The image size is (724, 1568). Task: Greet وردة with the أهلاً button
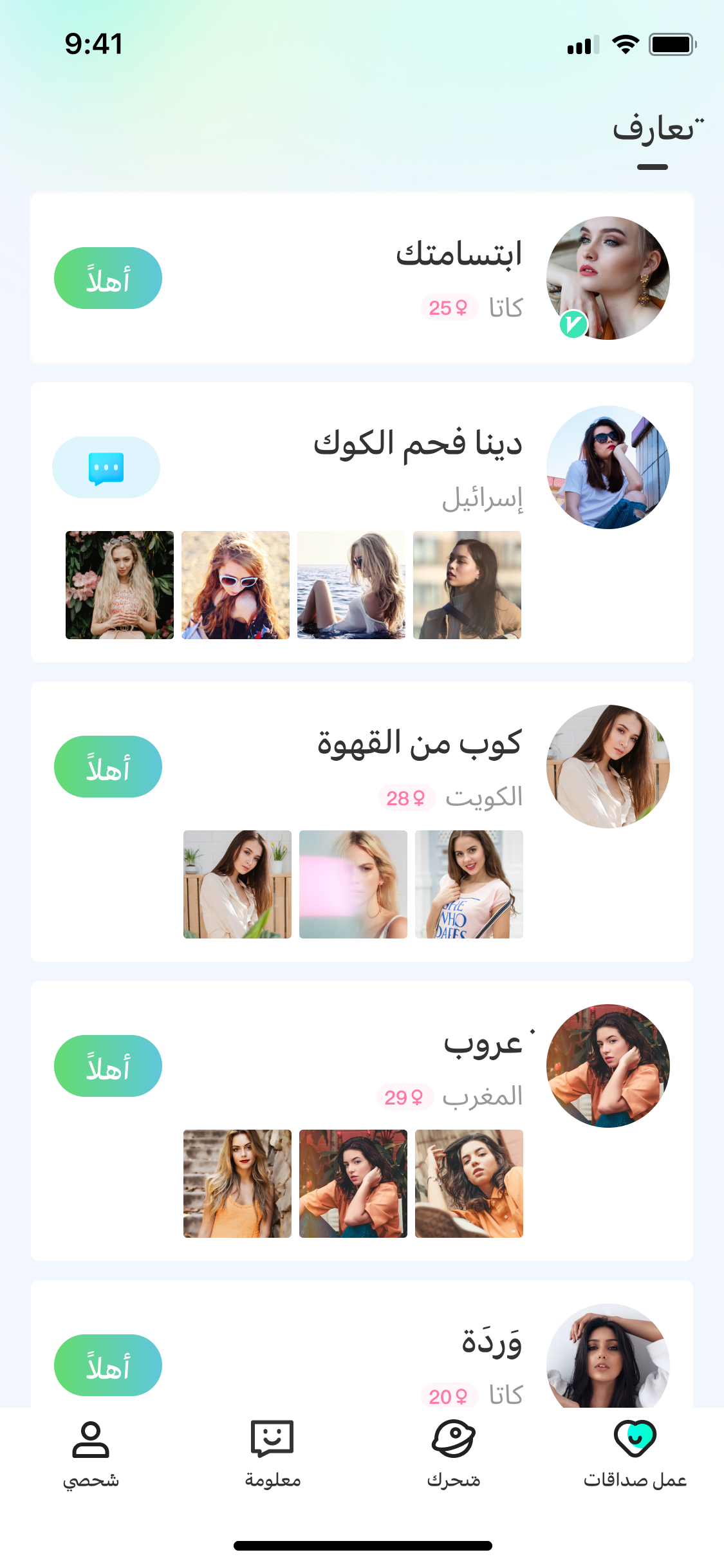tap(107, 1365)
